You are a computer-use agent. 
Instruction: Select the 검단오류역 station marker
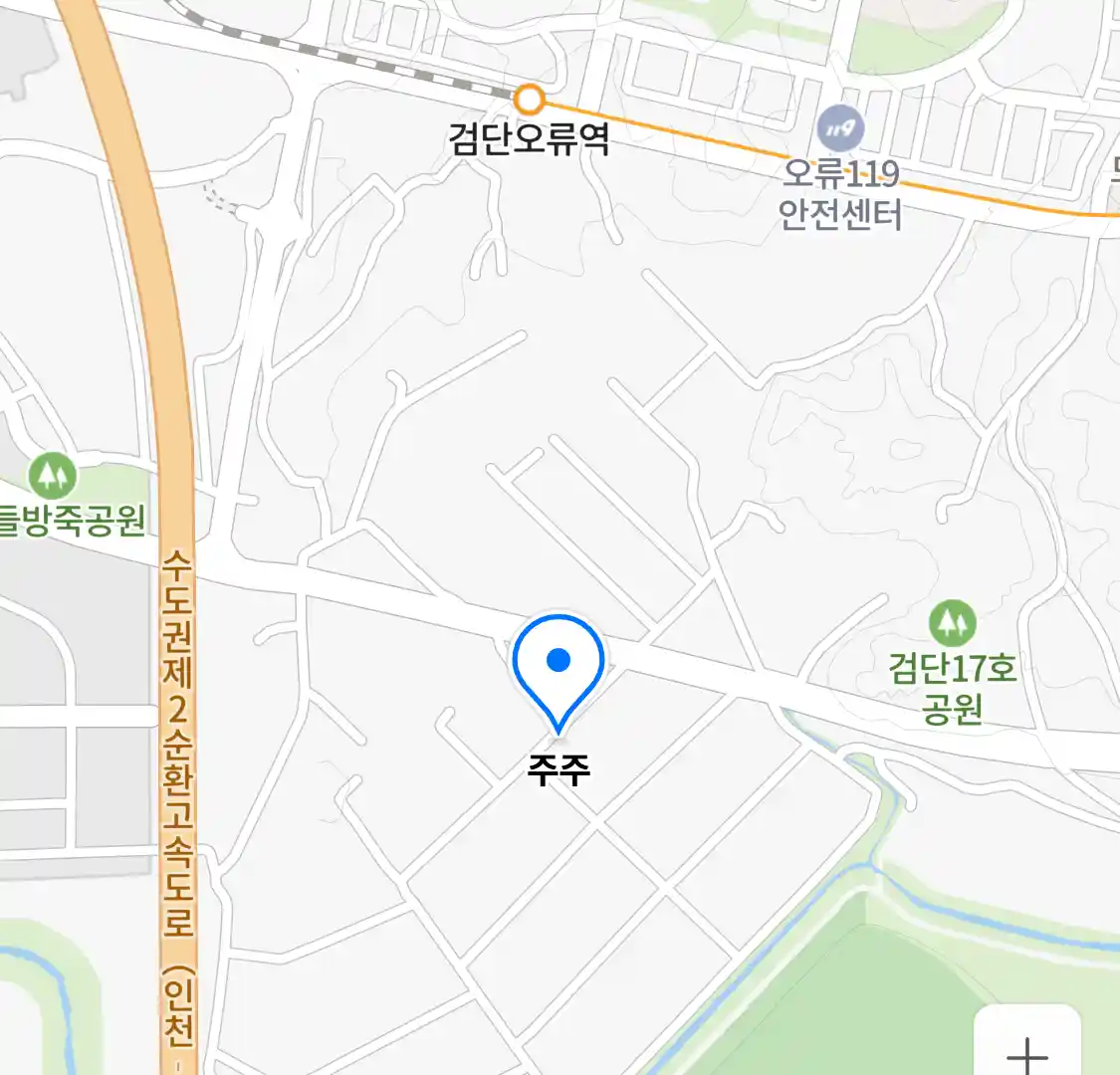530,100
